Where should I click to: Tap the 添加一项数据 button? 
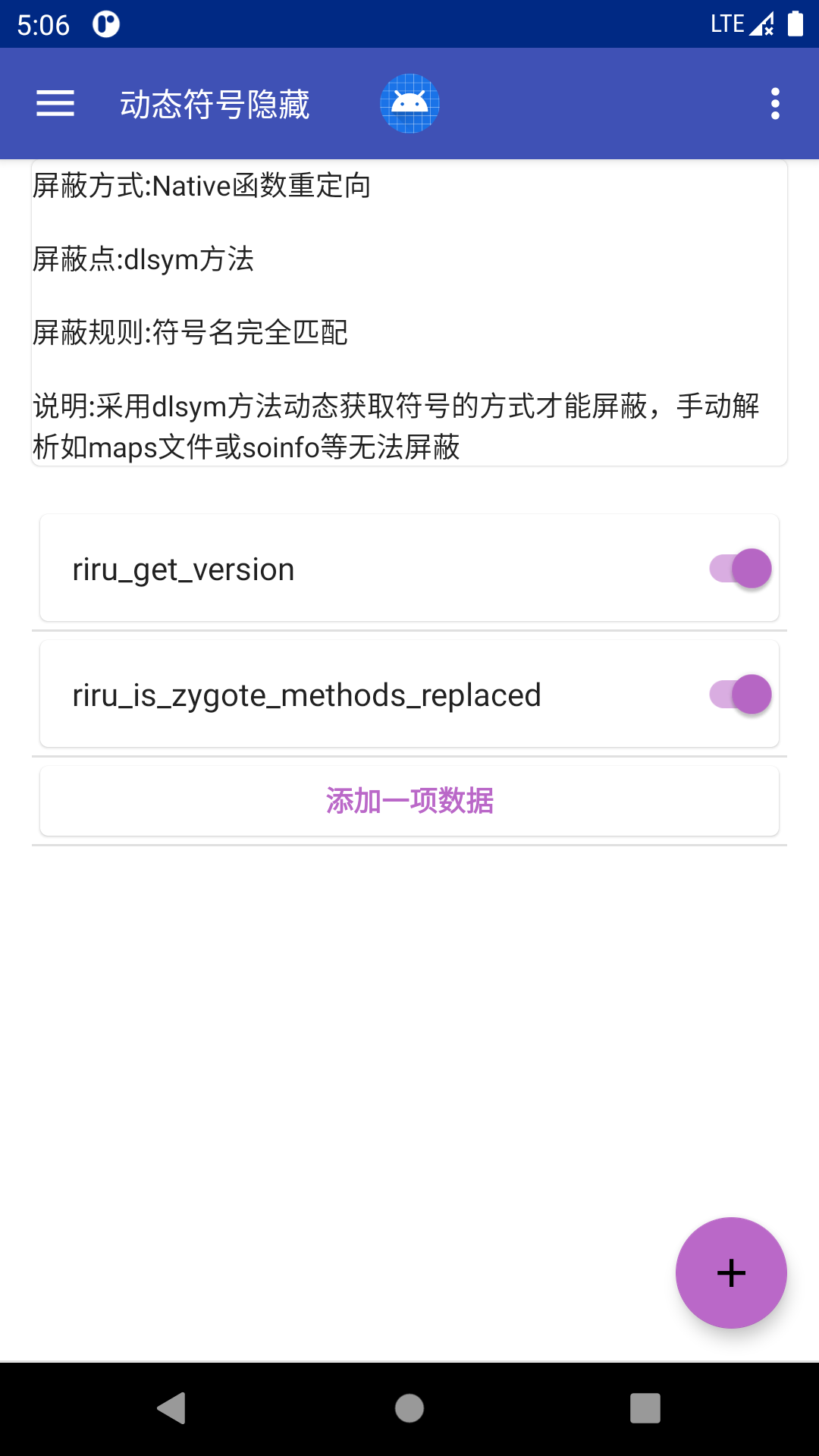[409, 801]
